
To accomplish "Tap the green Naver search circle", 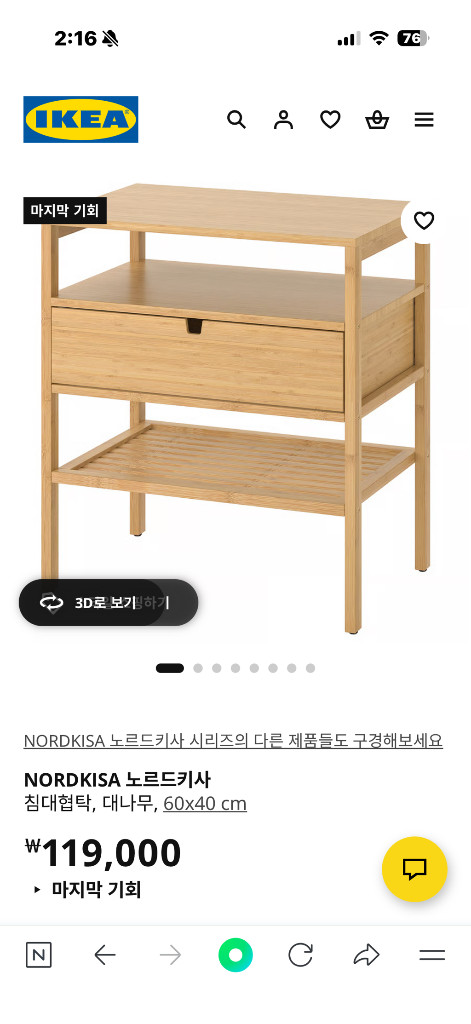I will click(x=235, y=956).
